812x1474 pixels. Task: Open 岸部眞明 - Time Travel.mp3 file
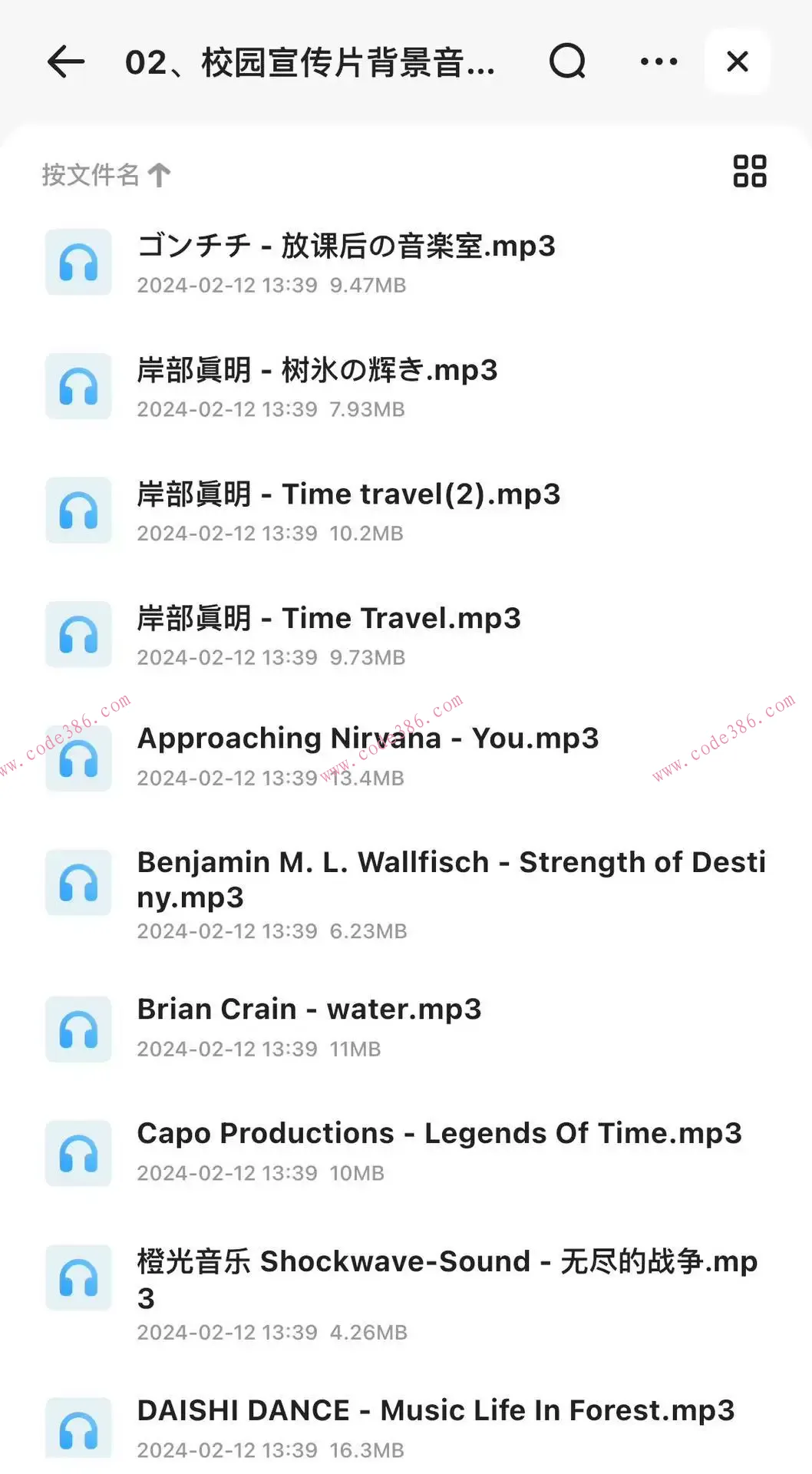(x=328, y=635)
